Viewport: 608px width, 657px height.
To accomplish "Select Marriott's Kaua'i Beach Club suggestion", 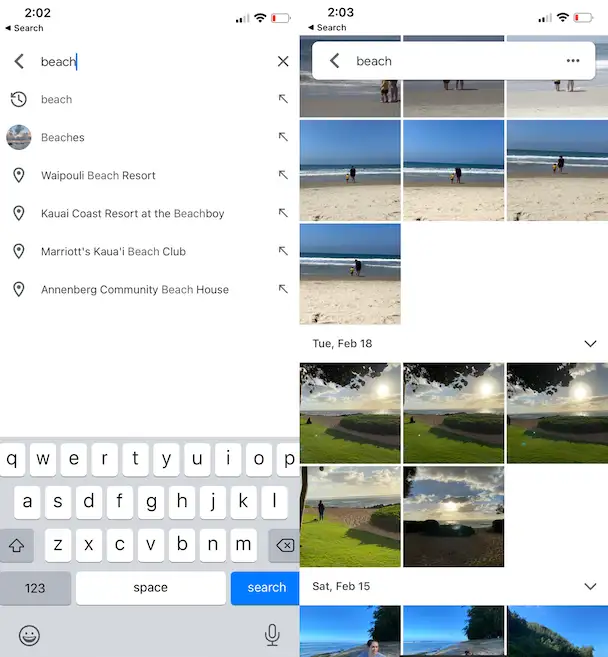I will tap(113, 251).
